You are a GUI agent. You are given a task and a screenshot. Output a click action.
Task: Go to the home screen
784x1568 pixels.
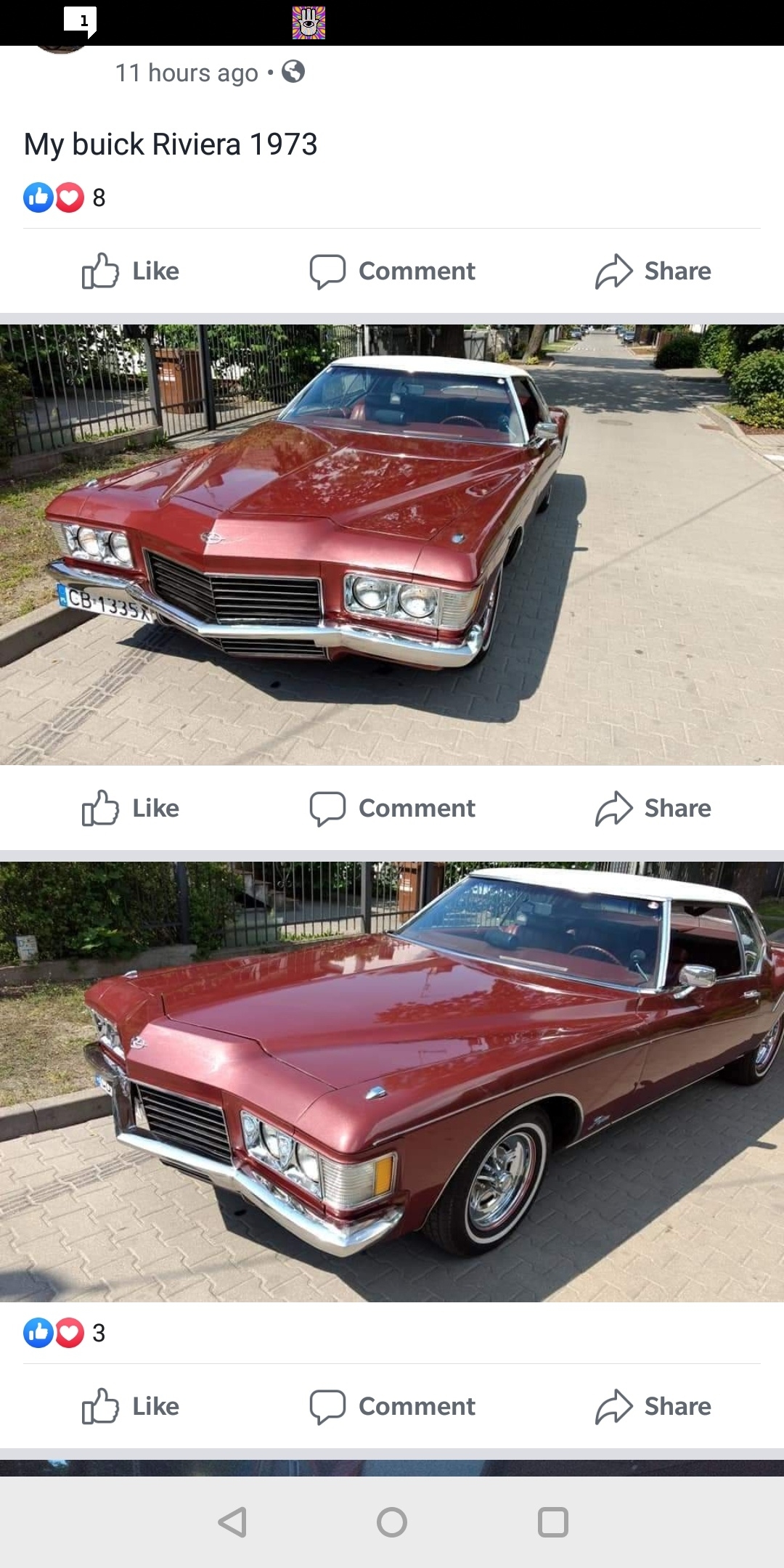tap(392, 1522)
